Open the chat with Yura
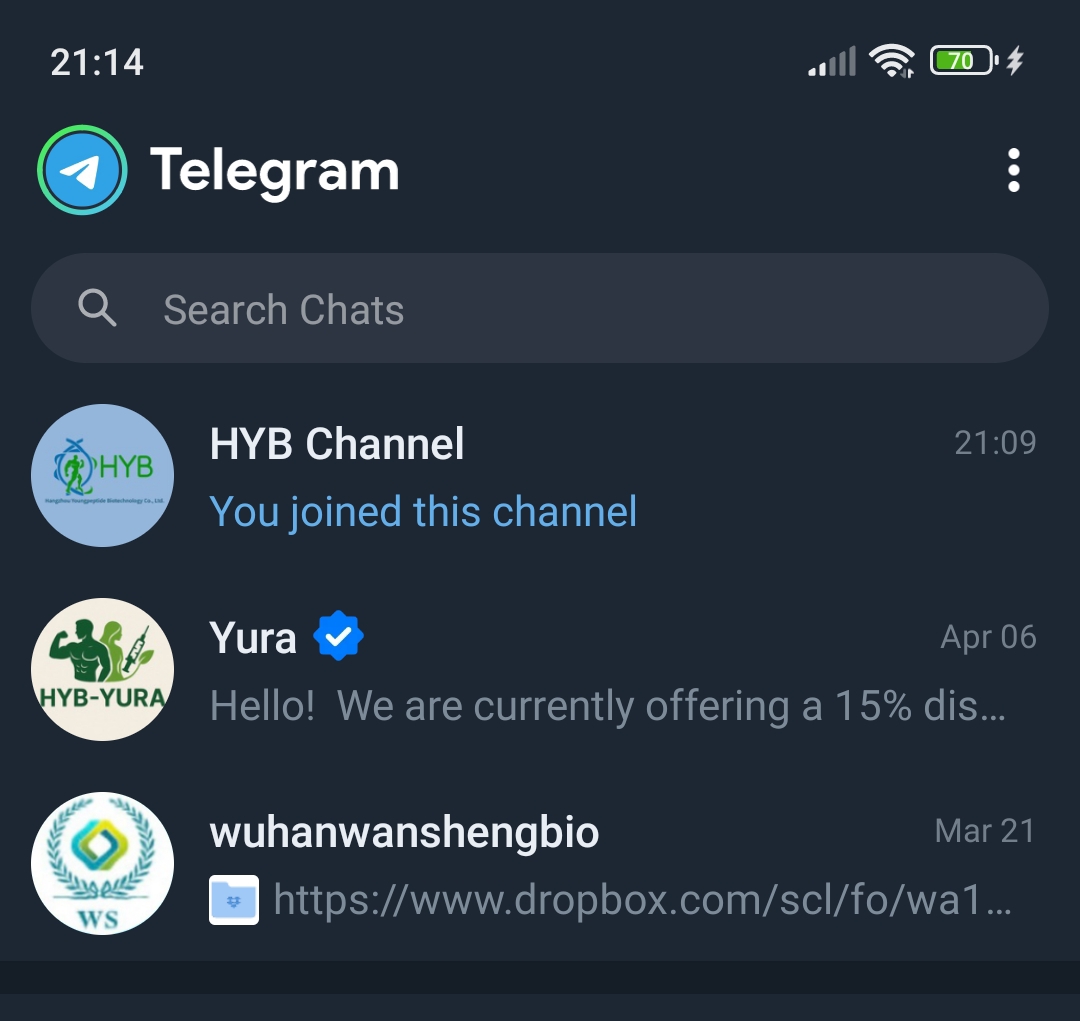 click(x=540, y=670)
